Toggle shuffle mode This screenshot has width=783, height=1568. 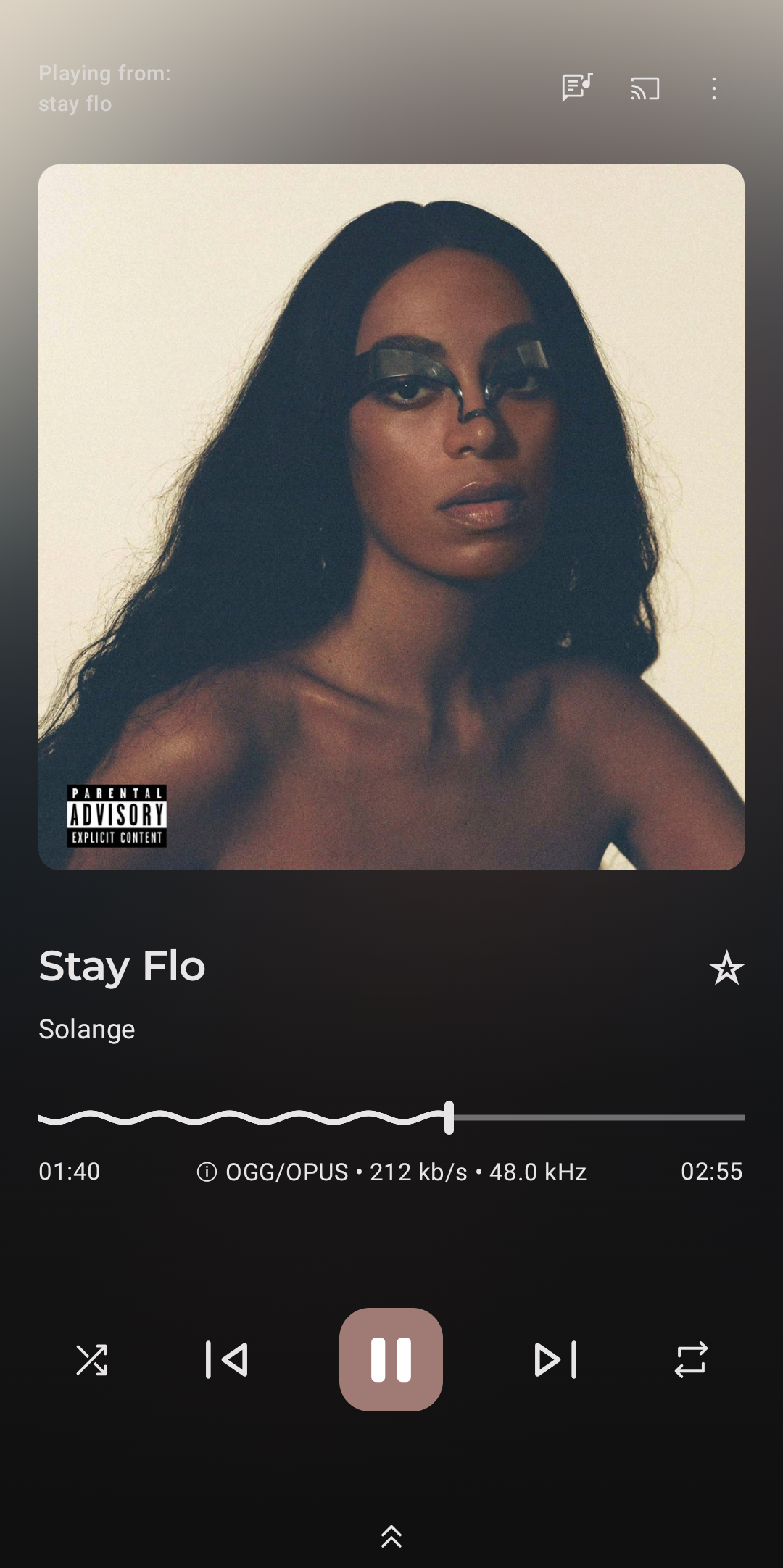click(92, 1359)
